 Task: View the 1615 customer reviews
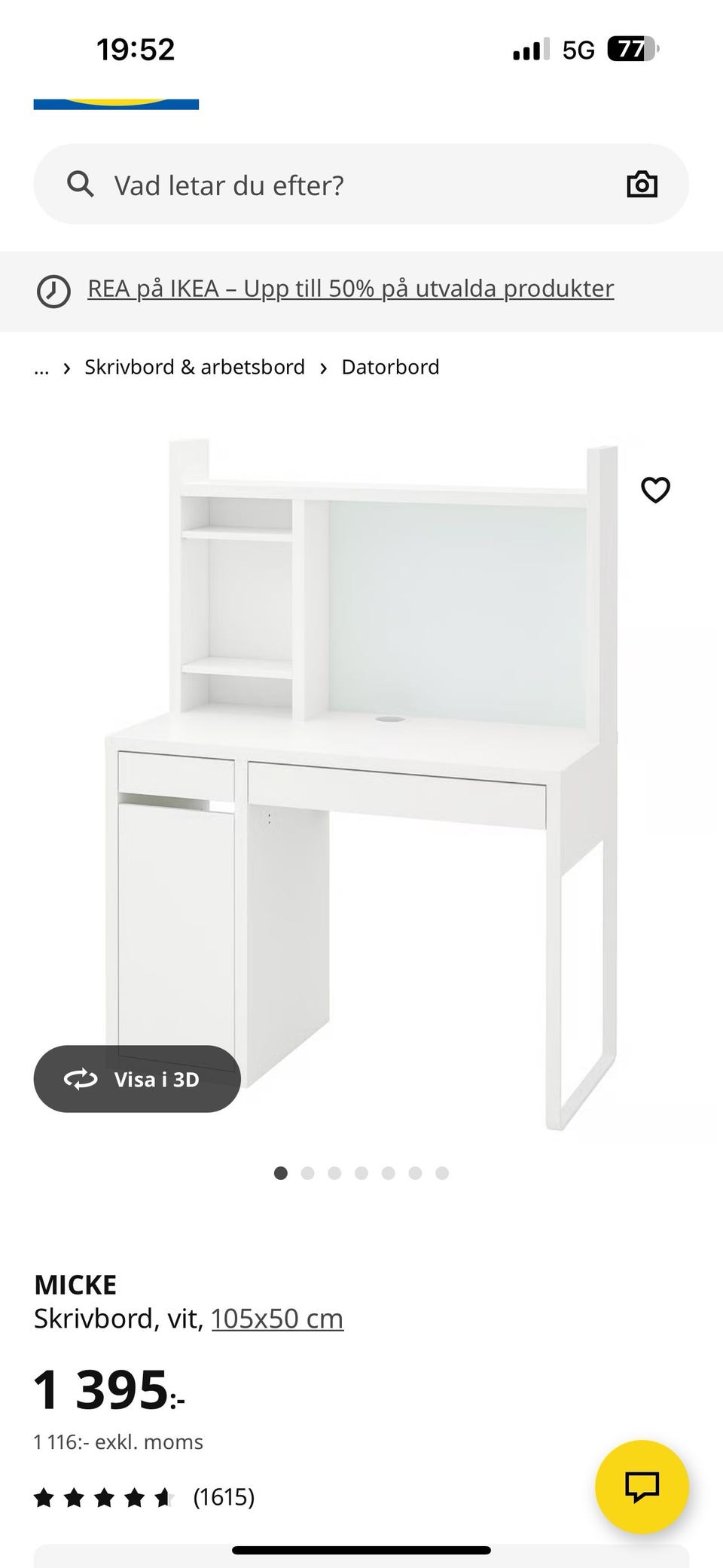[x=224, y=1496]
